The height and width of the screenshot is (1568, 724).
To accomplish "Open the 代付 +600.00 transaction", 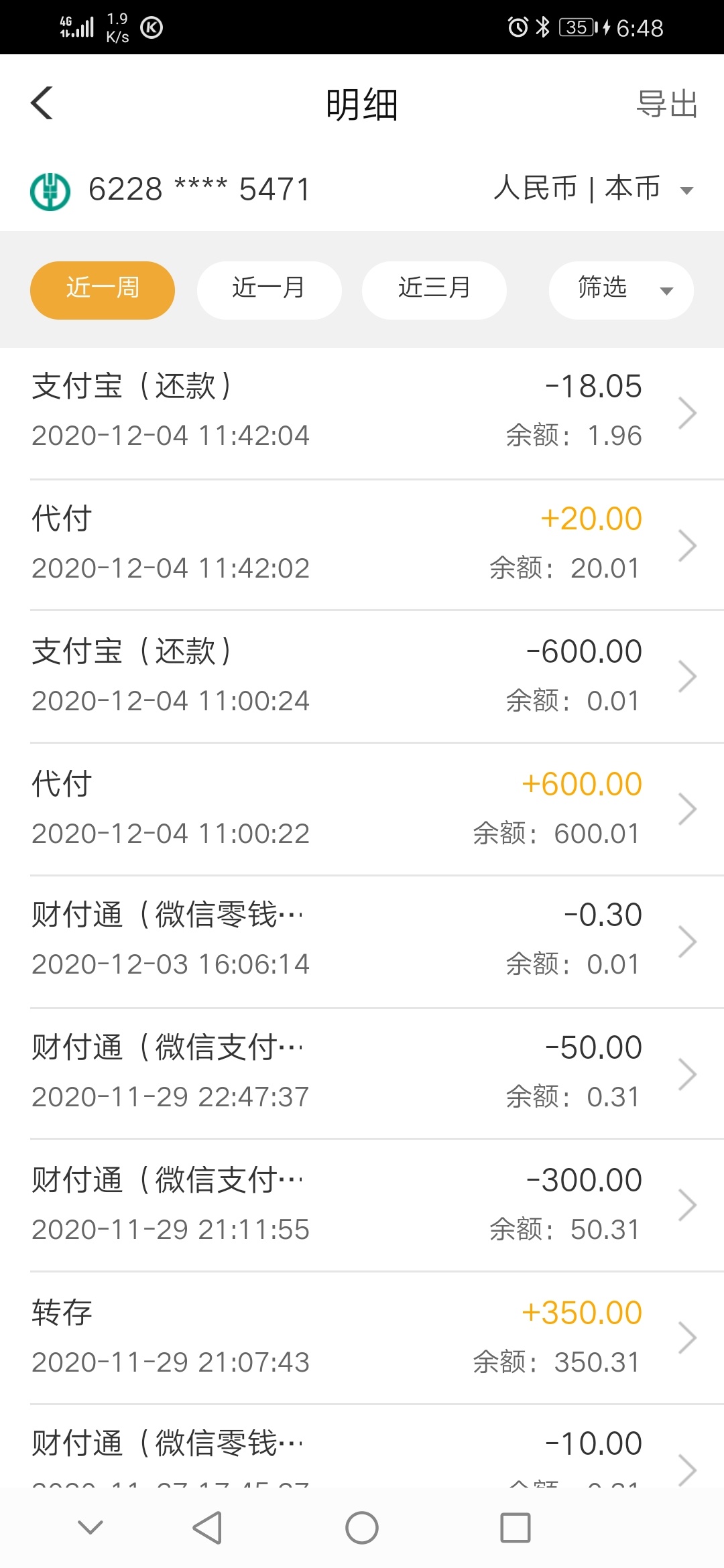I will [x=362, y=809].
